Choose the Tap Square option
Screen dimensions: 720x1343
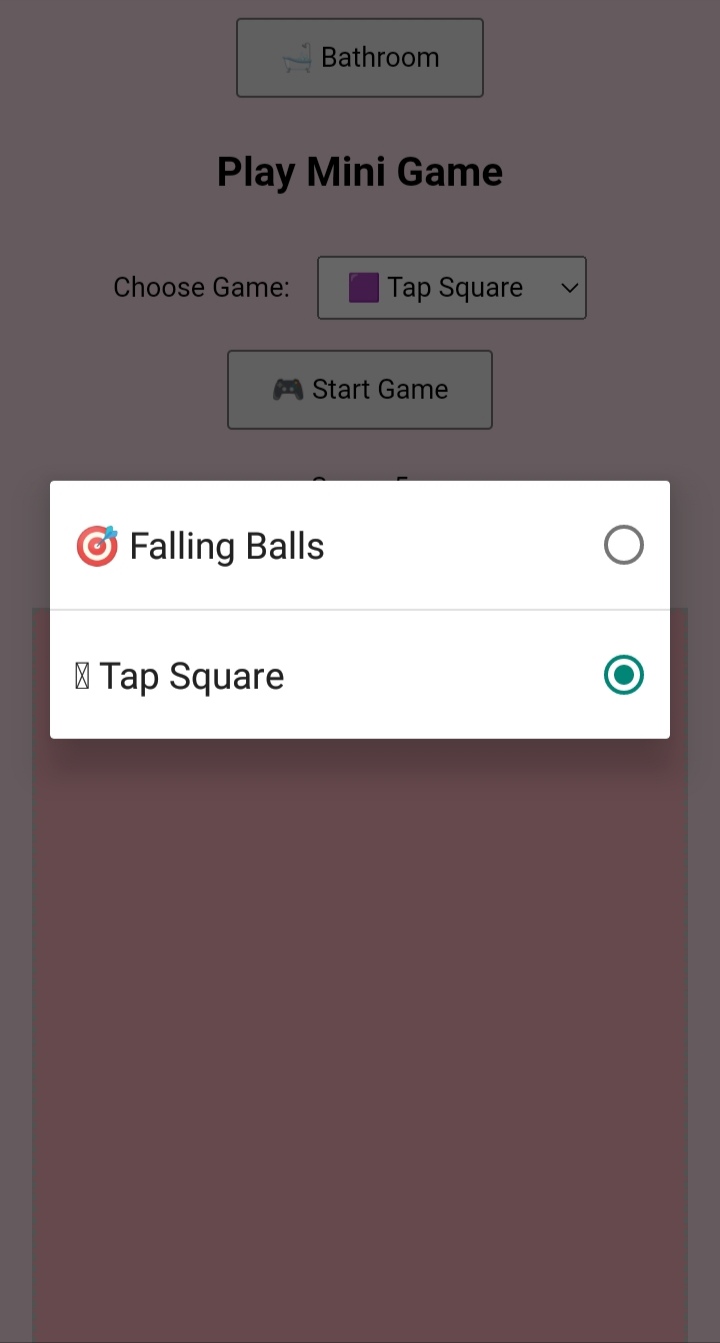pos(360,675)
